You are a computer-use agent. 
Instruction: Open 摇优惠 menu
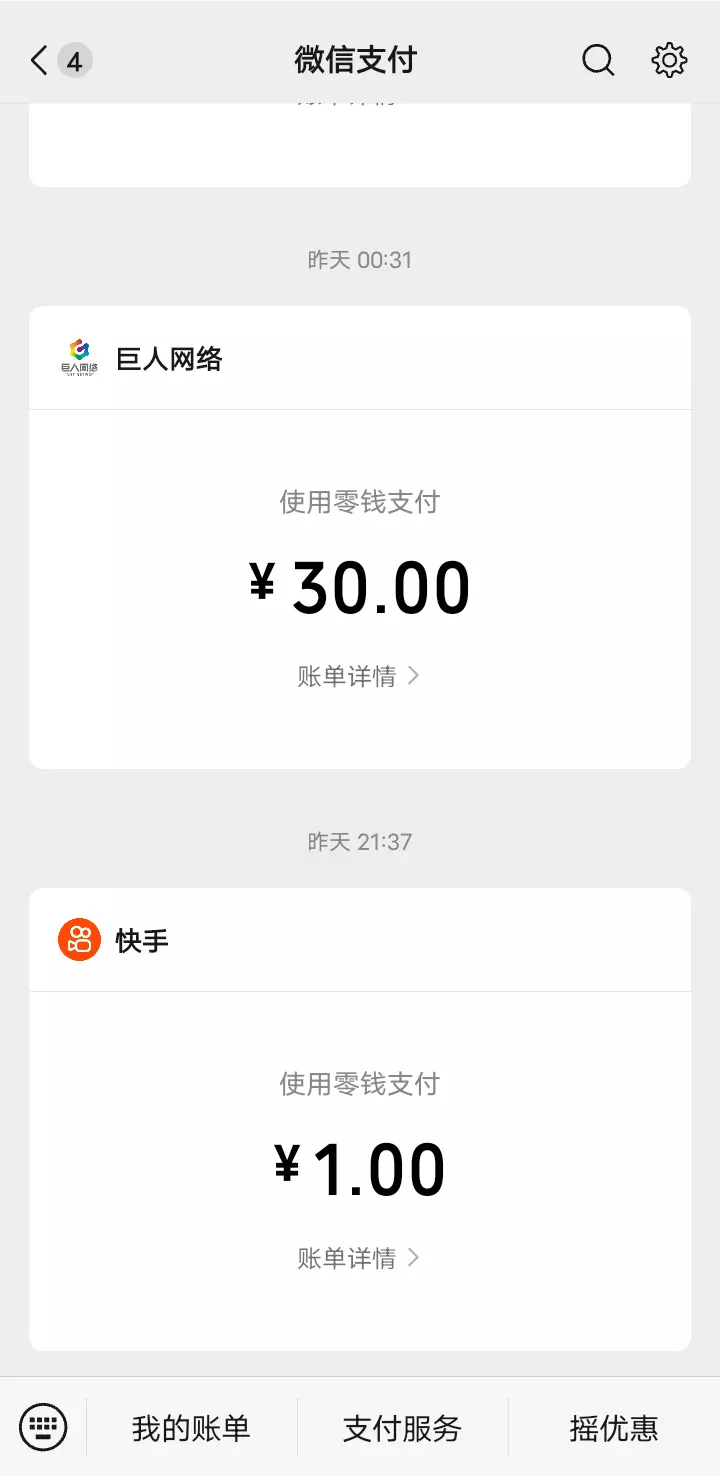point(614,1428)
